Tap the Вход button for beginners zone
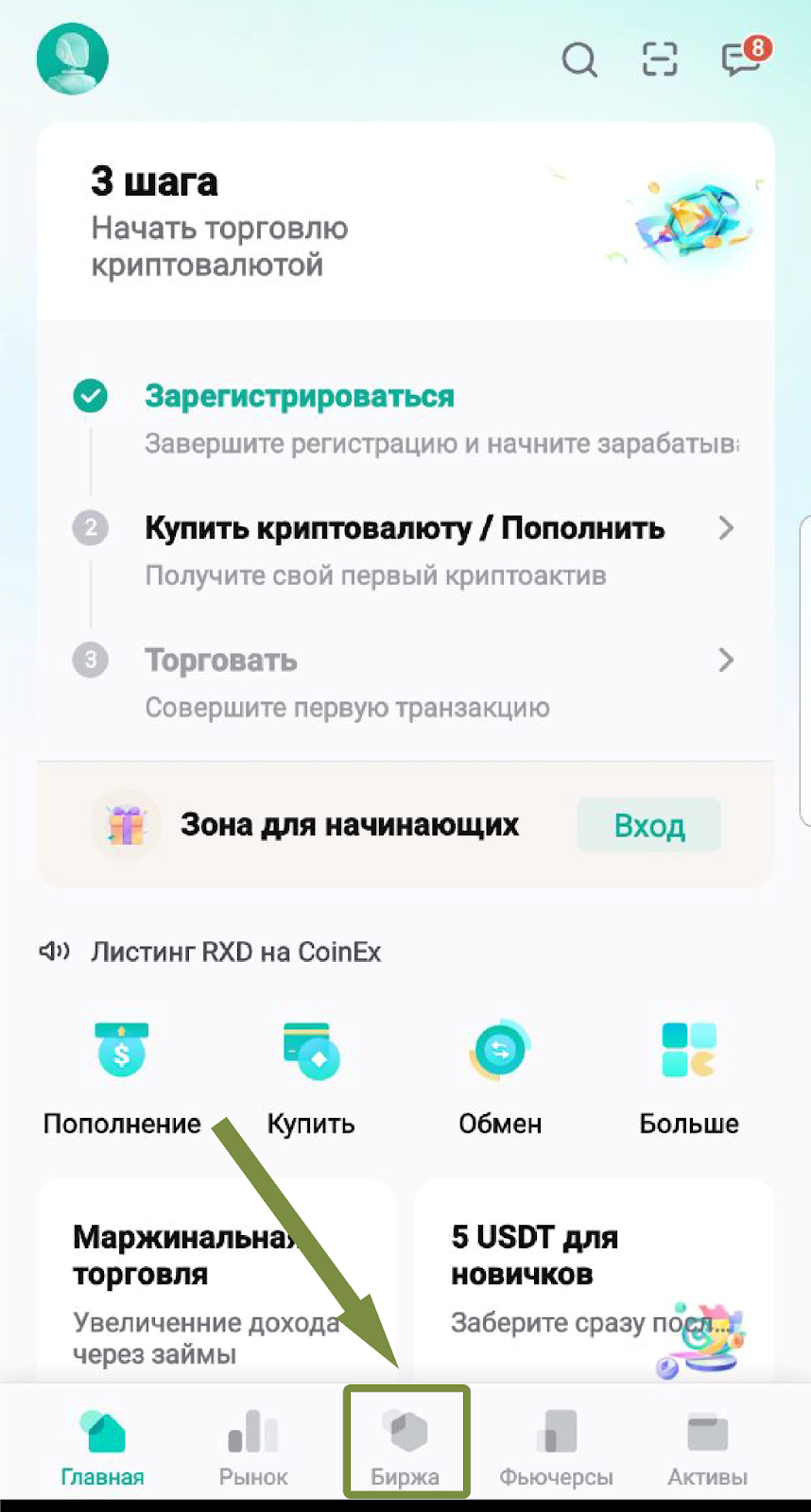Screen dimensions: 811x1512 (648, 826)
